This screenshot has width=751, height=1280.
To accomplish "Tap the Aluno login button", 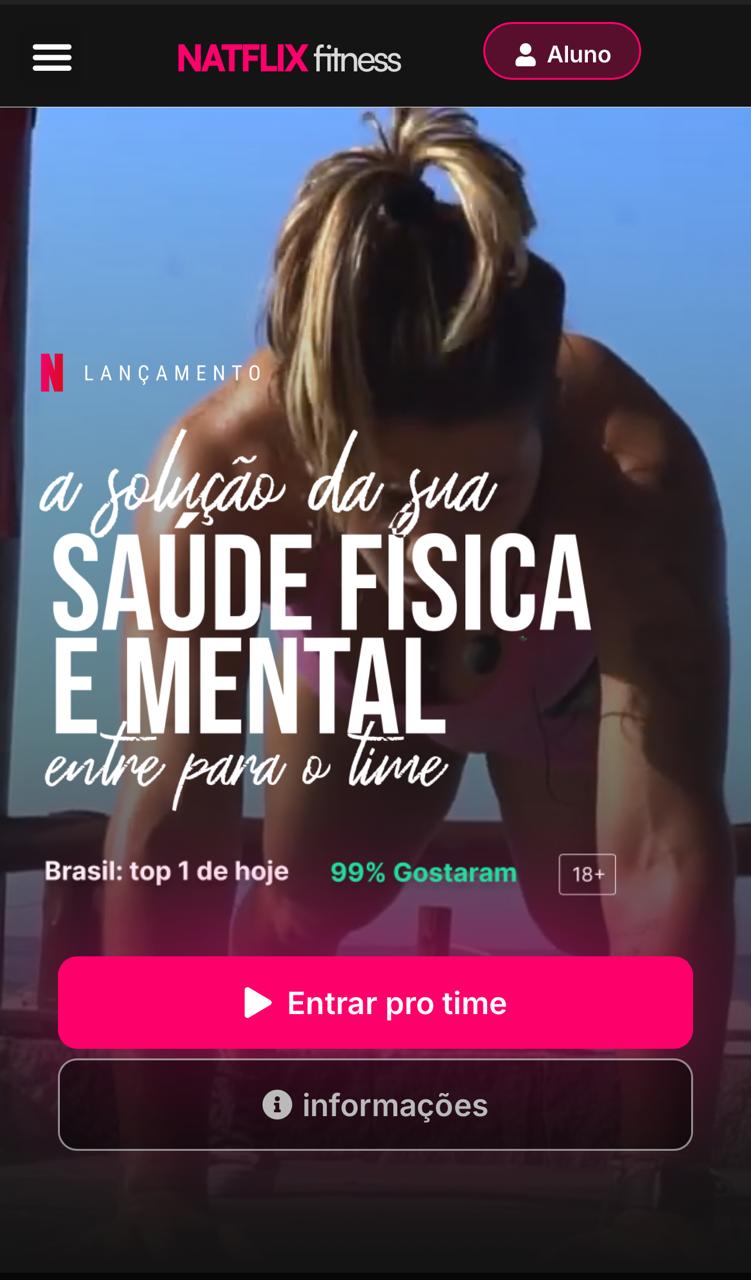I will point(562,52).
